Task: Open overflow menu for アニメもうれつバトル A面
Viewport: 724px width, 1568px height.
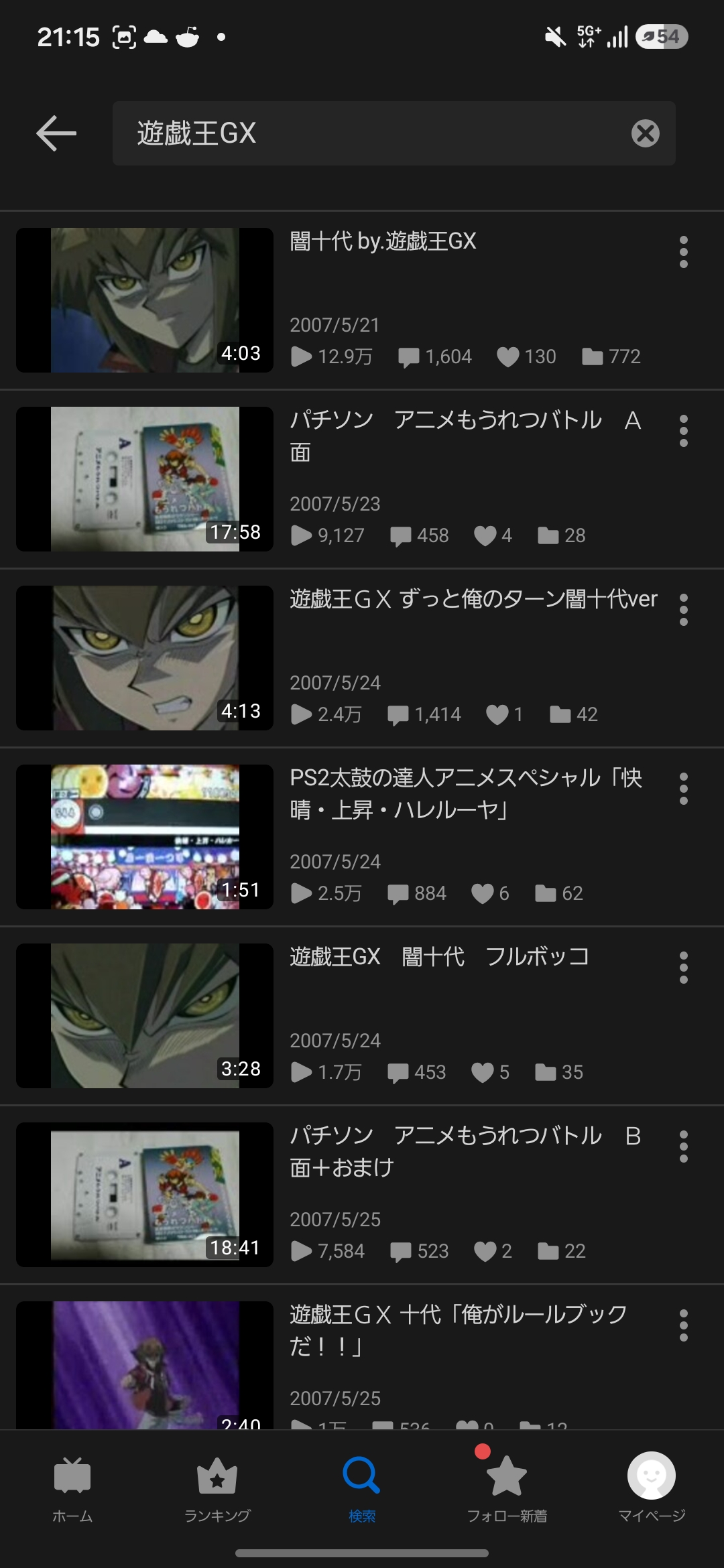Action: (x=683, y=431)
